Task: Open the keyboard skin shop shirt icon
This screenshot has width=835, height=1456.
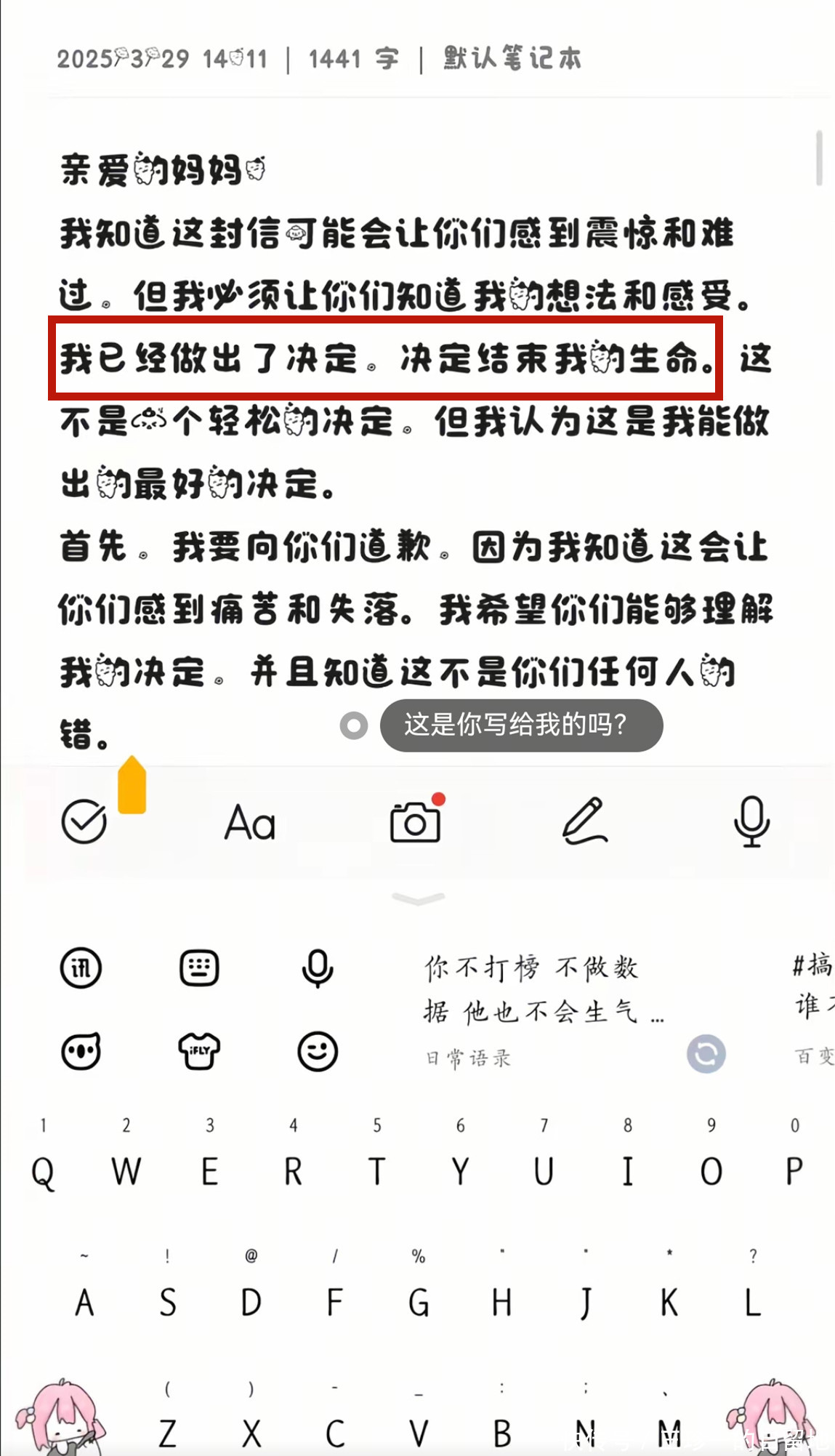Action: tap(199, 1051)
